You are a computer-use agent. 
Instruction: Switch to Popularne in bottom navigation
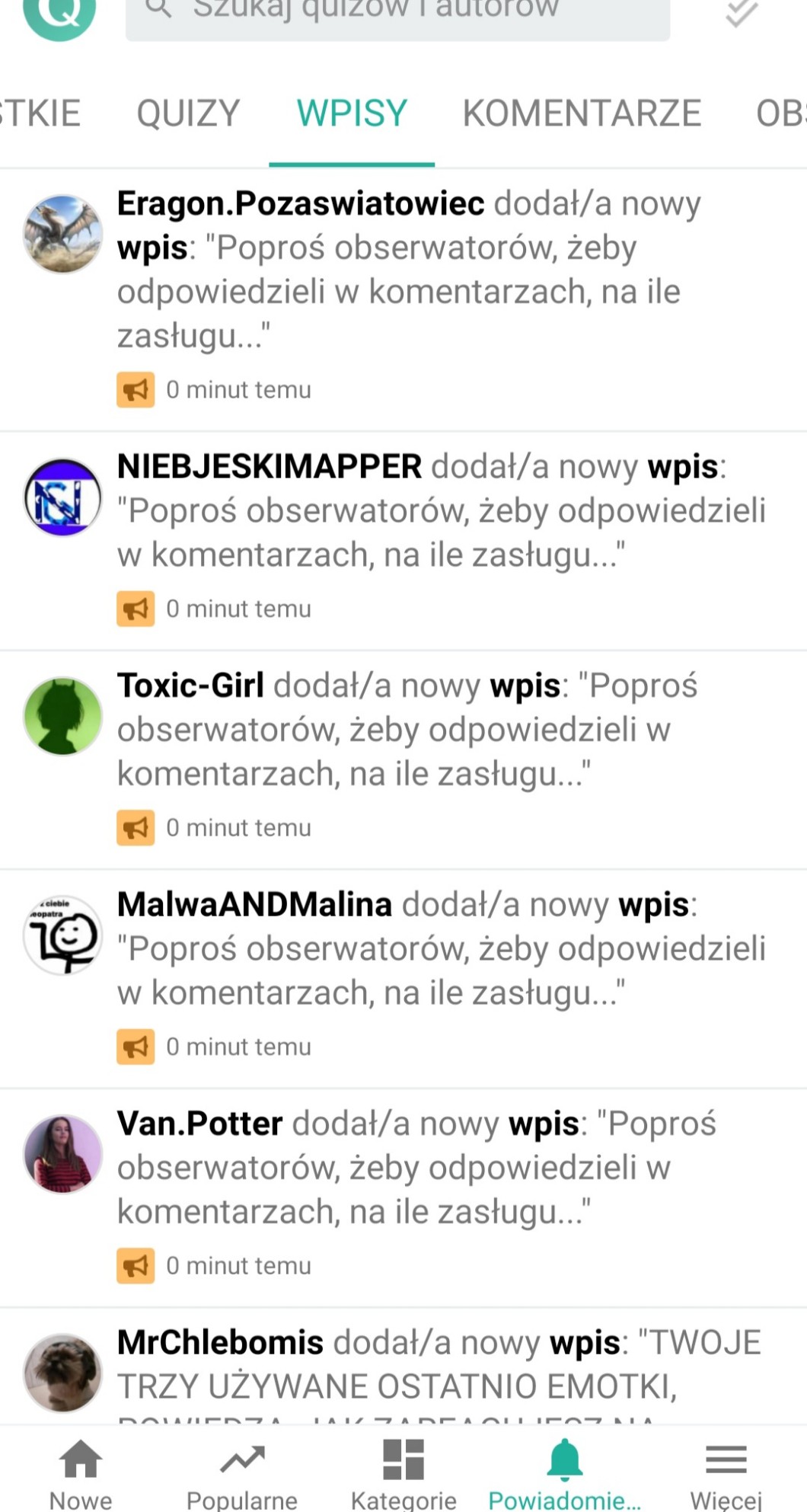click(x=242, y=1472)
